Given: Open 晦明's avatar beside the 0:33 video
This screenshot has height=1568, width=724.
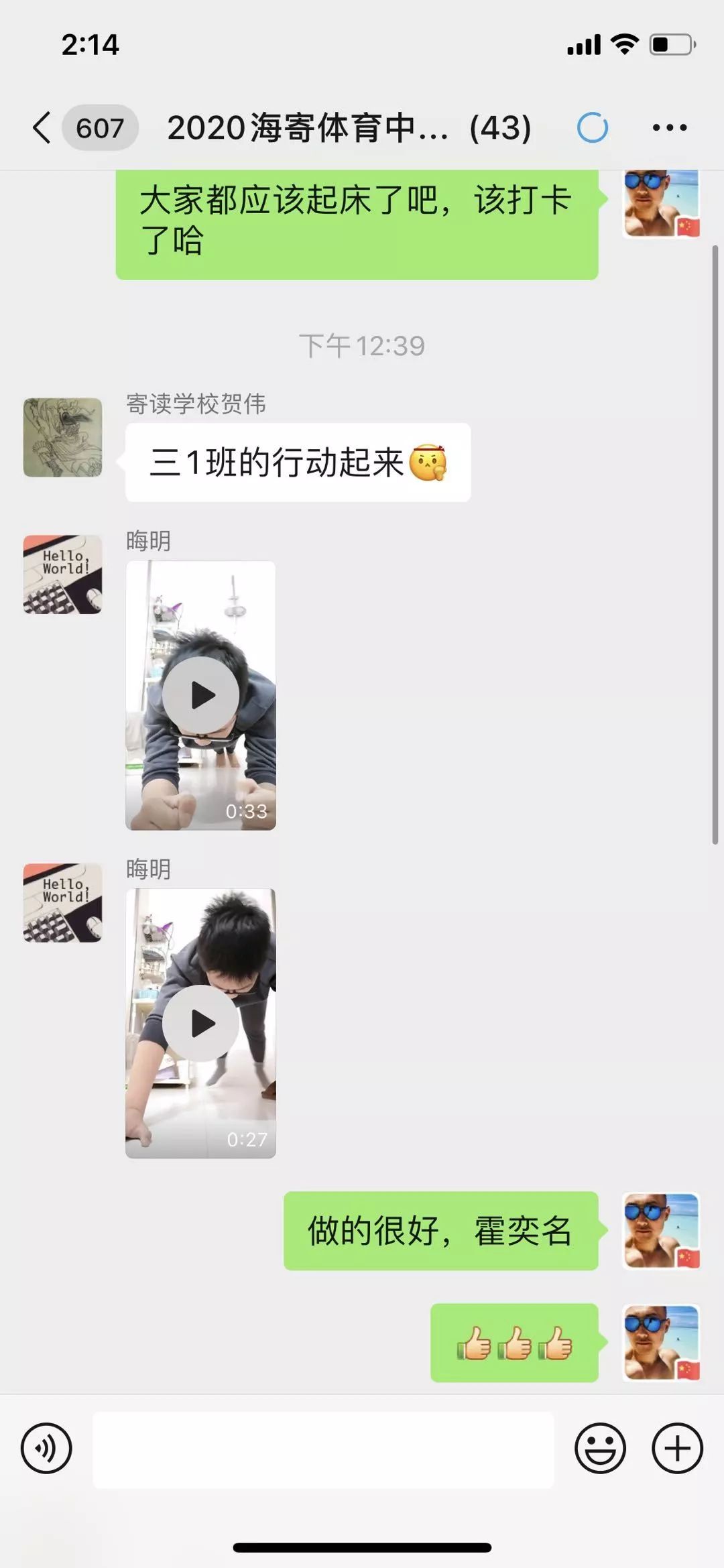Looking at the screenshot, I should [x=63, y=574].
